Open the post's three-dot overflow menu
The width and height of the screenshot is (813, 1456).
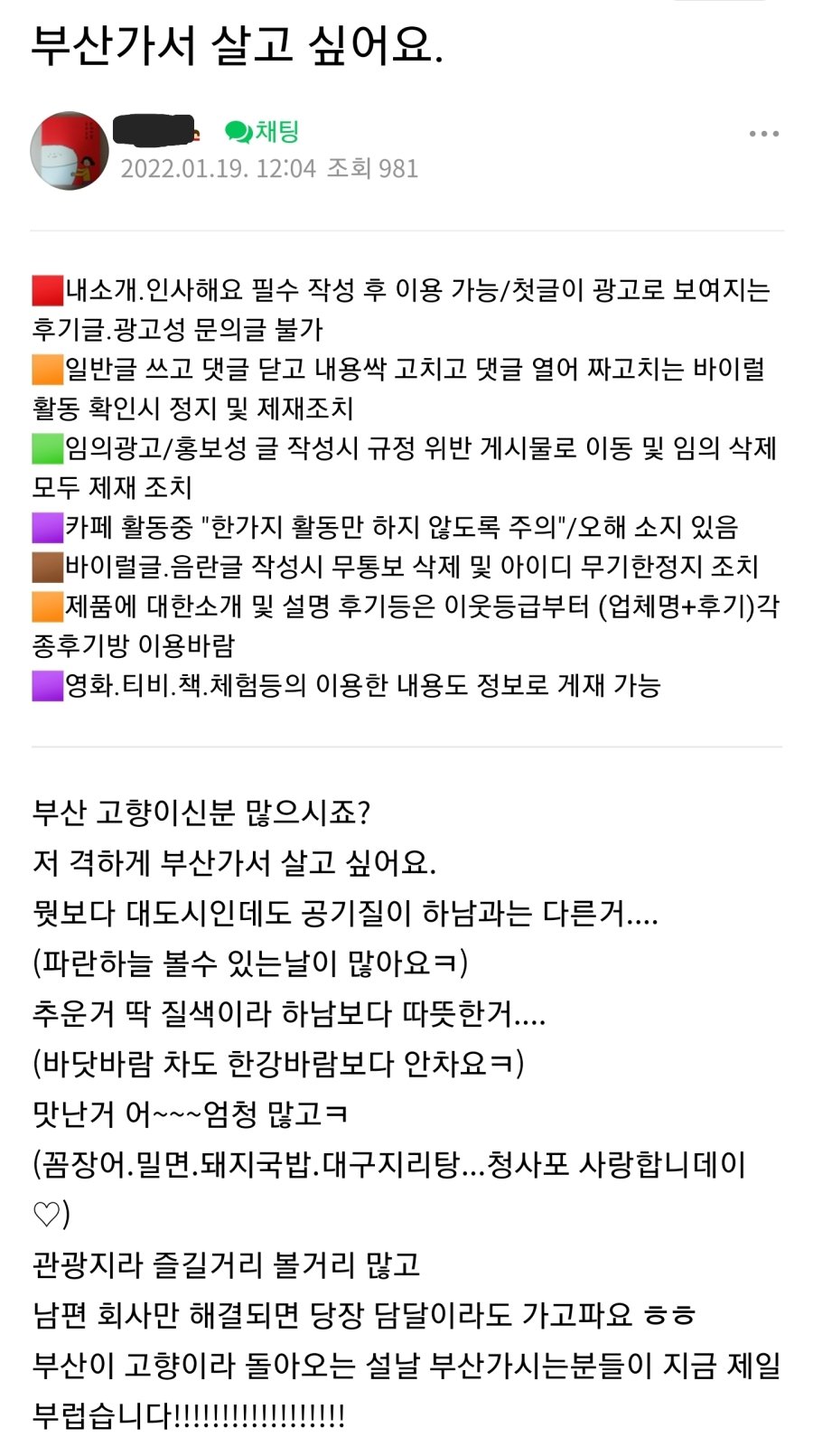[x=763, y=134]
